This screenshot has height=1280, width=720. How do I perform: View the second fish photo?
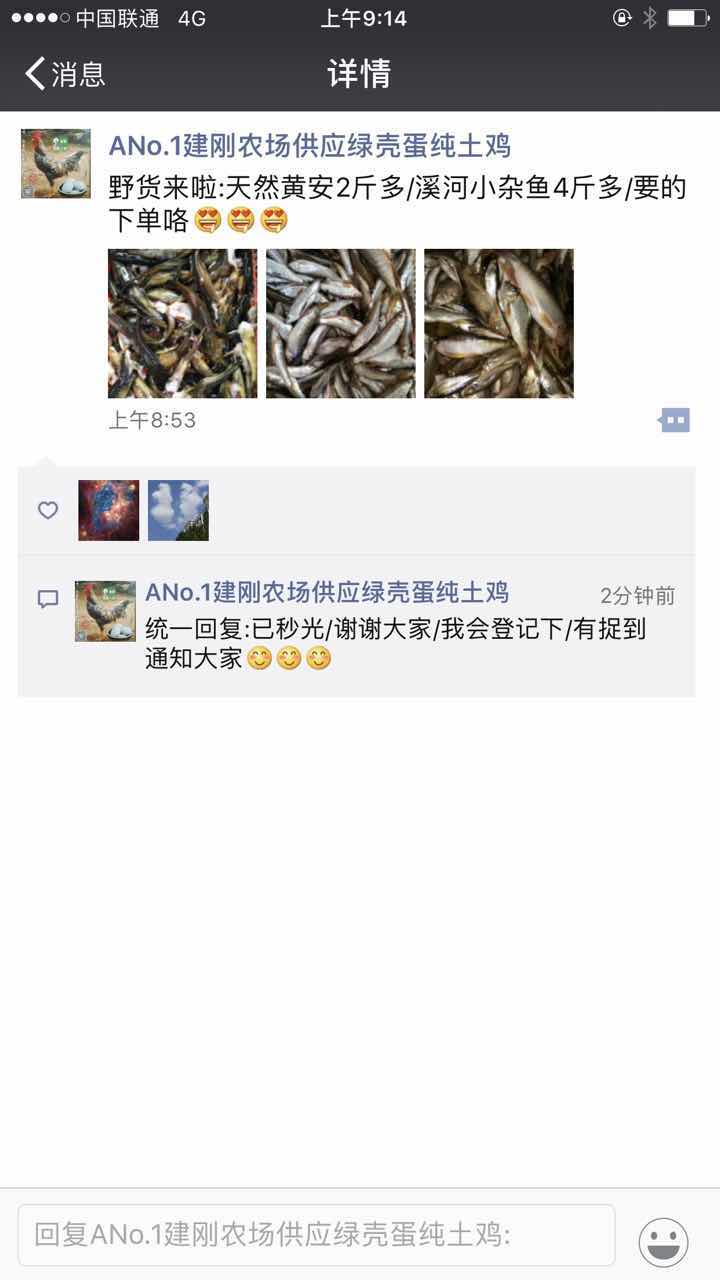pos(340,323)
